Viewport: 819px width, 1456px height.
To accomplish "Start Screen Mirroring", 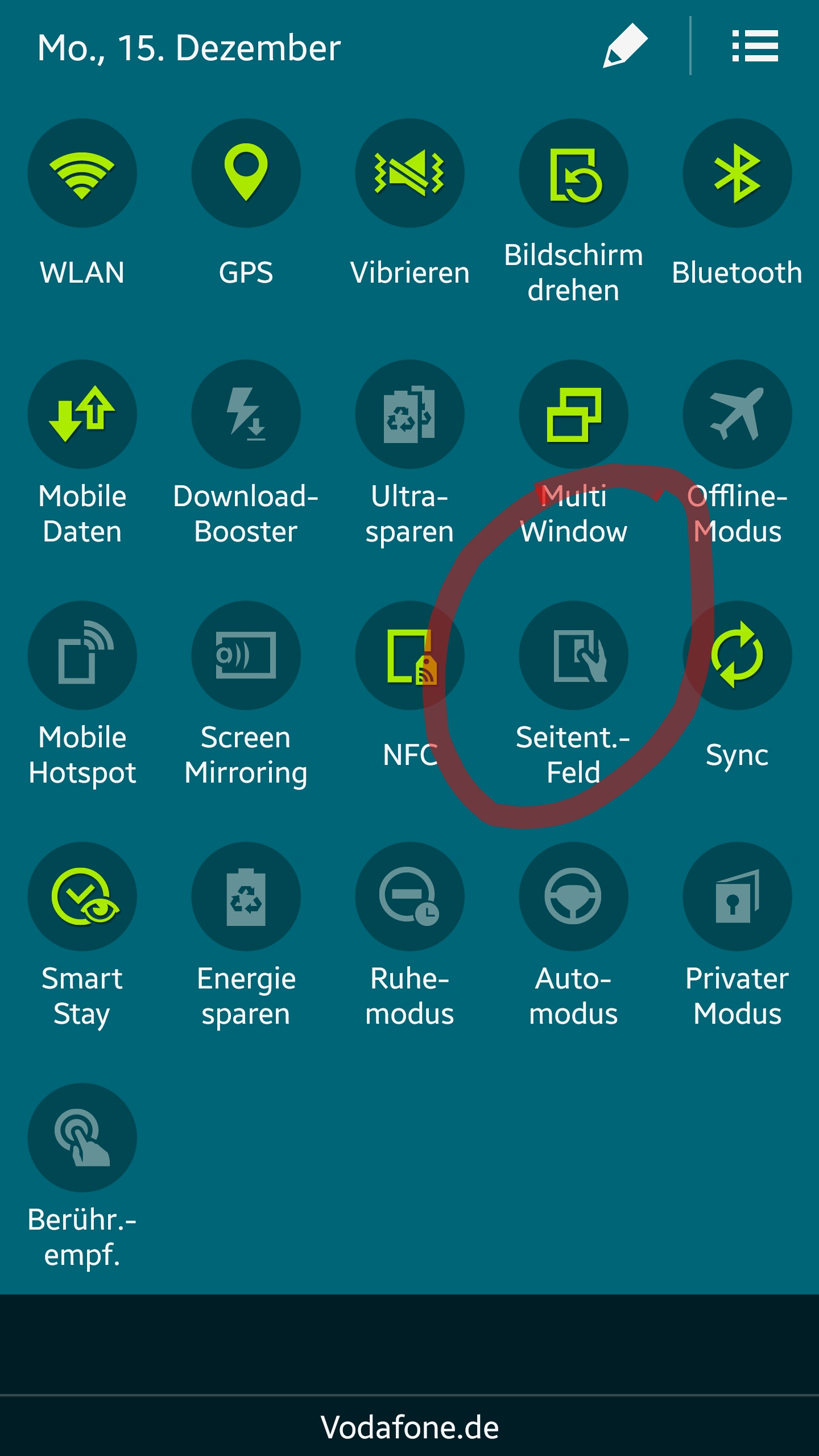I will 246,655.
